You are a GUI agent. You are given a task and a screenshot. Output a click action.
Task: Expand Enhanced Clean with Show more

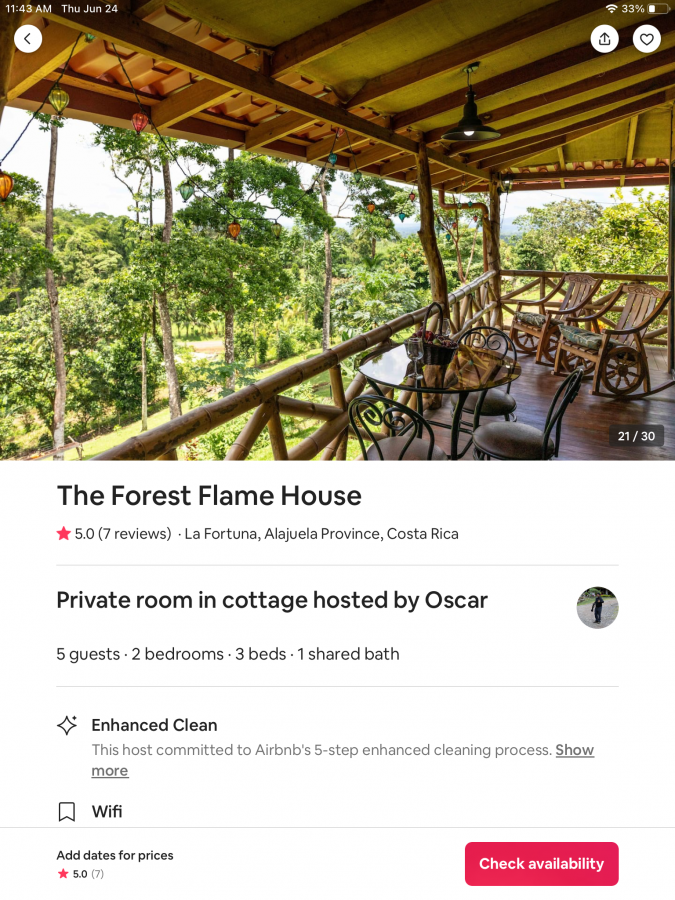(x=574, y=750)
